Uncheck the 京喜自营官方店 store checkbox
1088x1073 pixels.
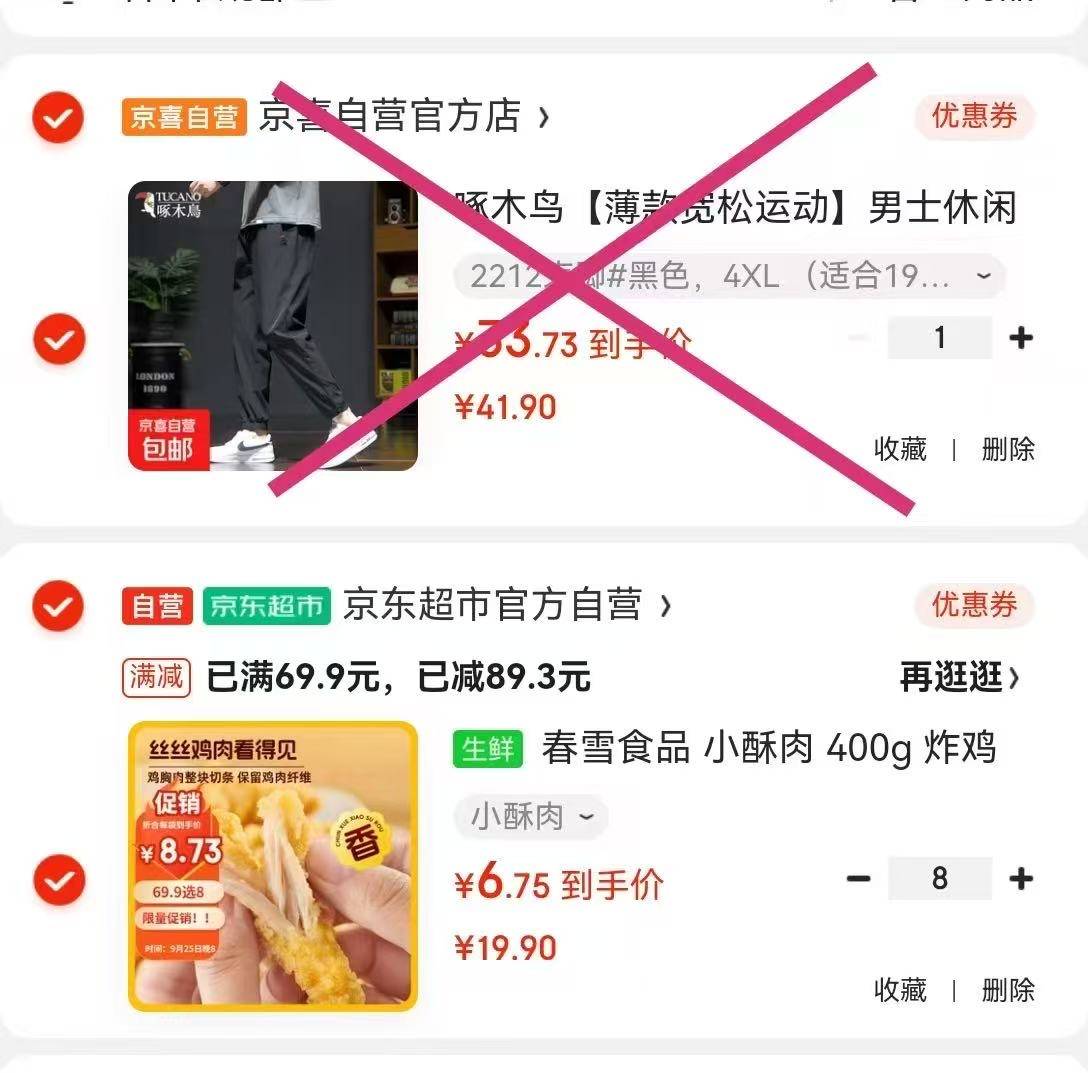(x=58, y=119)
